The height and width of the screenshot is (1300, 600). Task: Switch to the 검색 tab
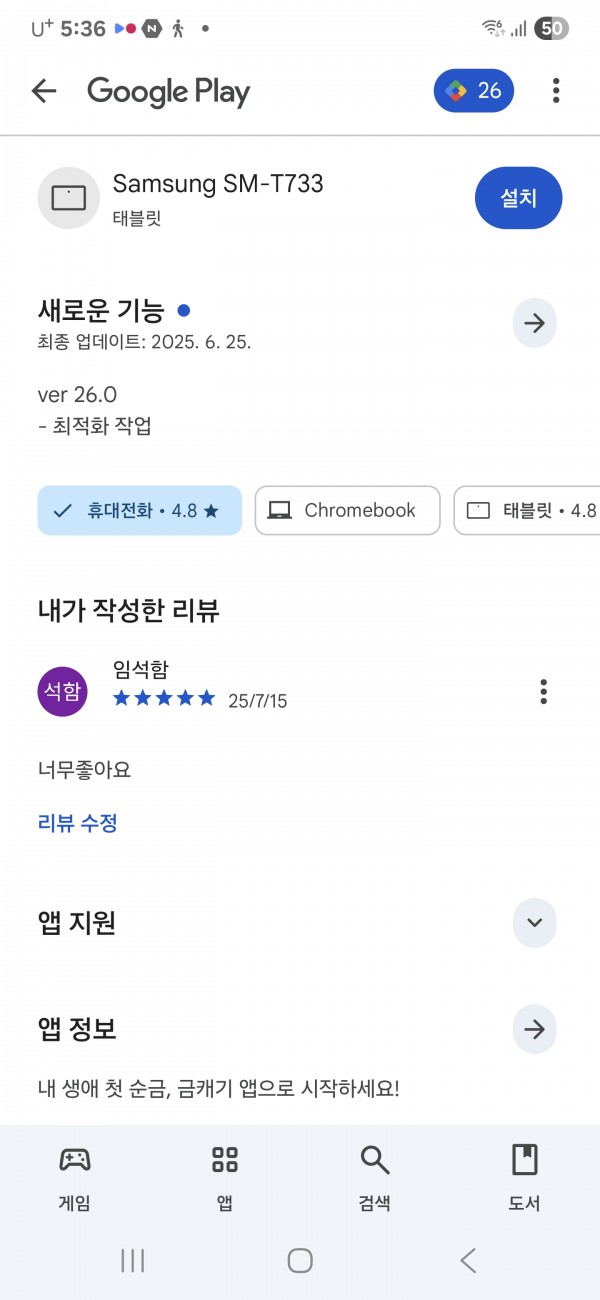click(375, 1178)
